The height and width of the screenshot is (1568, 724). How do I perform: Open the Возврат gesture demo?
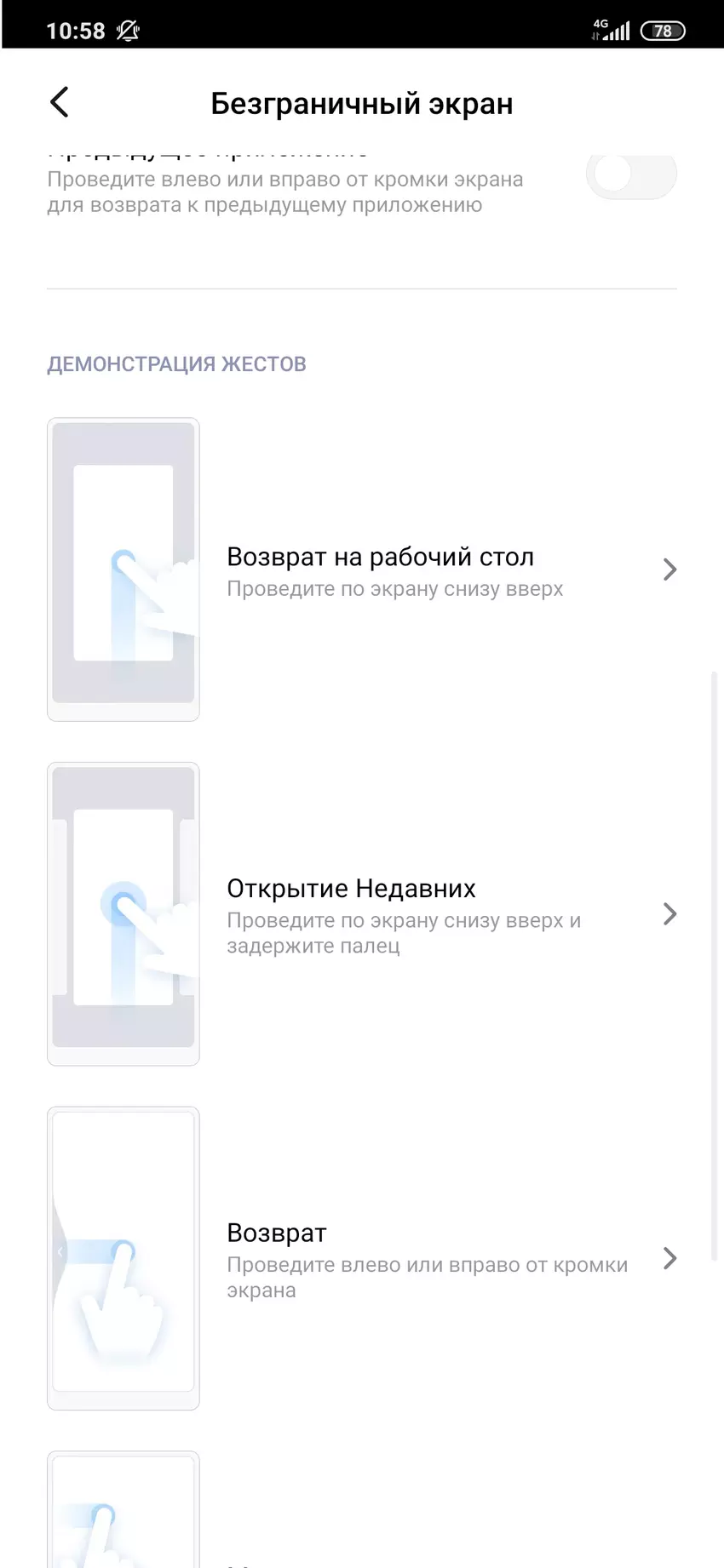click(x=379, y=1259)
